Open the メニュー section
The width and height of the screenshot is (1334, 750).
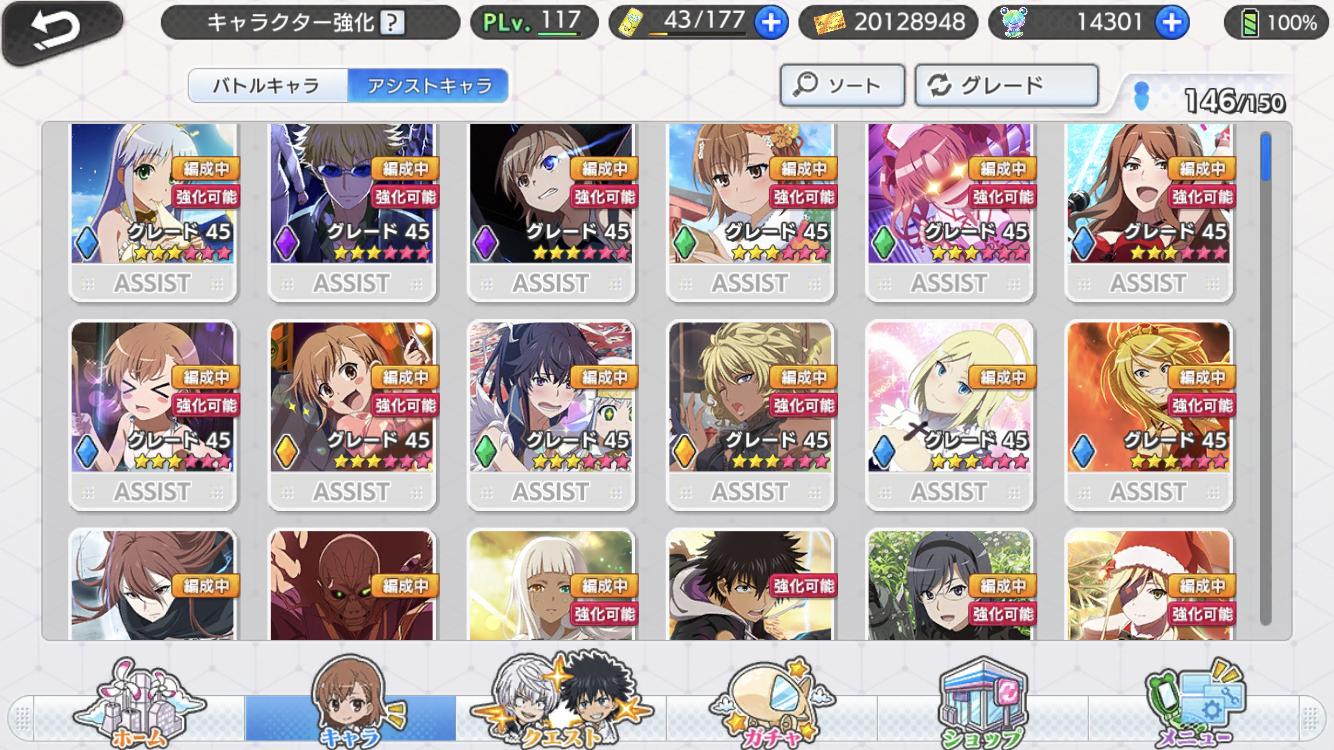(1194, 705)
